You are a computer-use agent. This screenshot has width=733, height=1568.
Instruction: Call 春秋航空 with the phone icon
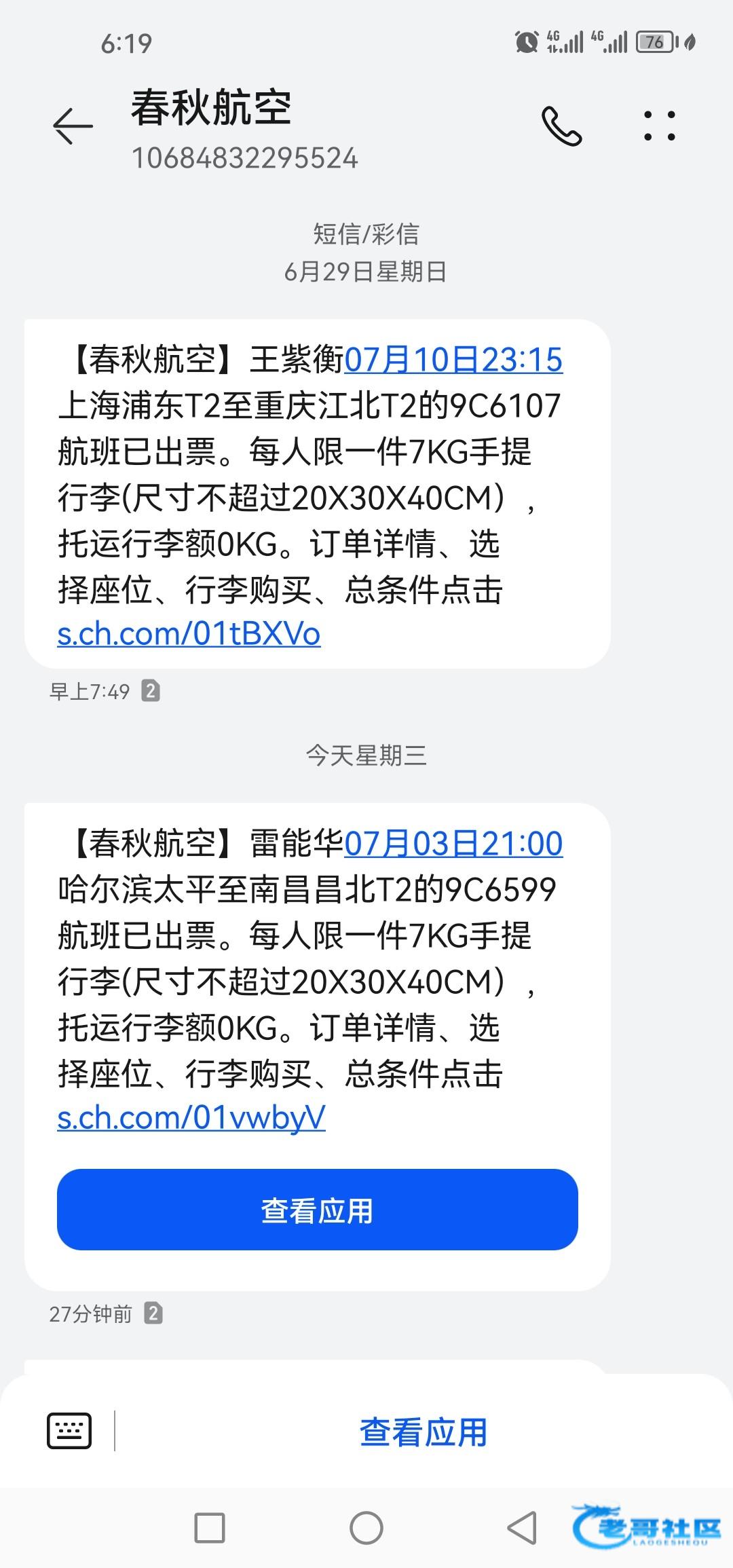coord(561,126)
